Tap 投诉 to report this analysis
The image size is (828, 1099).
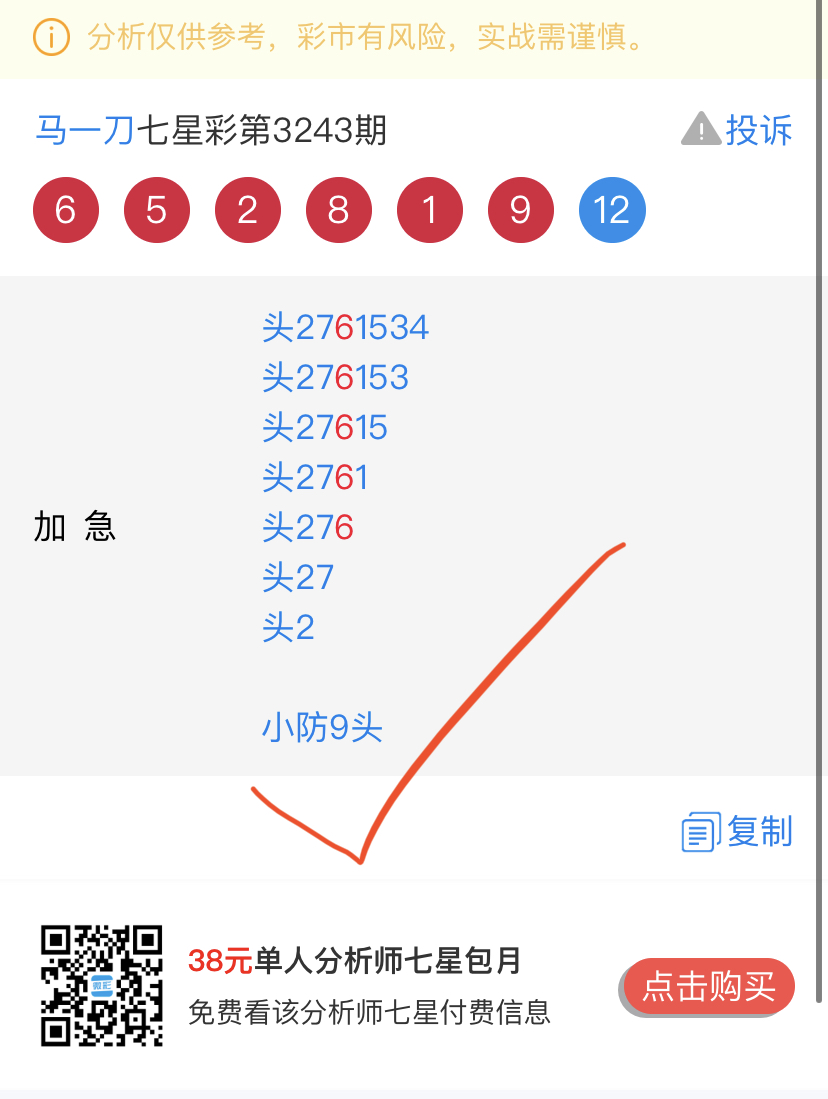[738, 130]
